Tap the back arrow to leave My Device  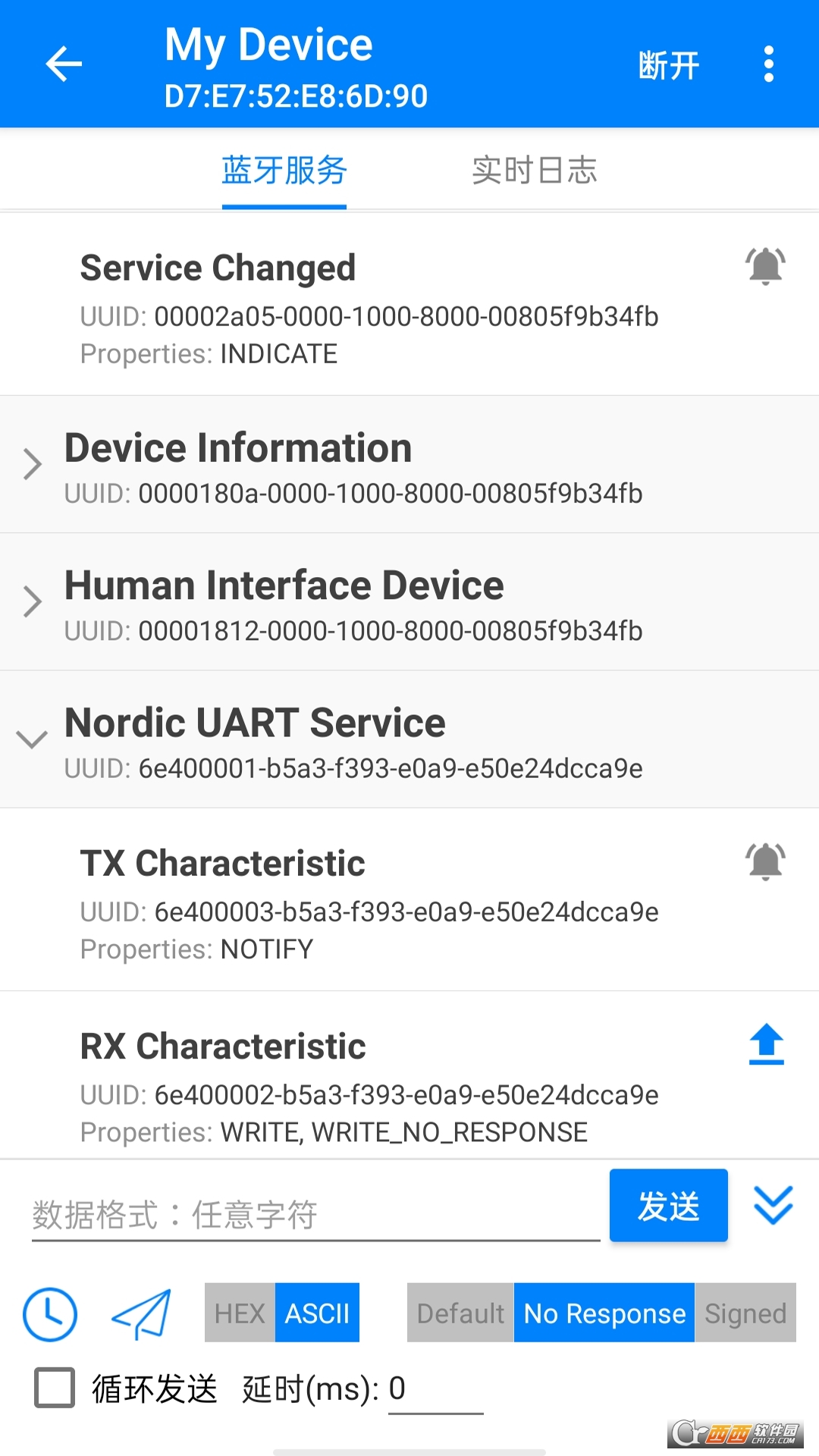click(x=63, y=64)
